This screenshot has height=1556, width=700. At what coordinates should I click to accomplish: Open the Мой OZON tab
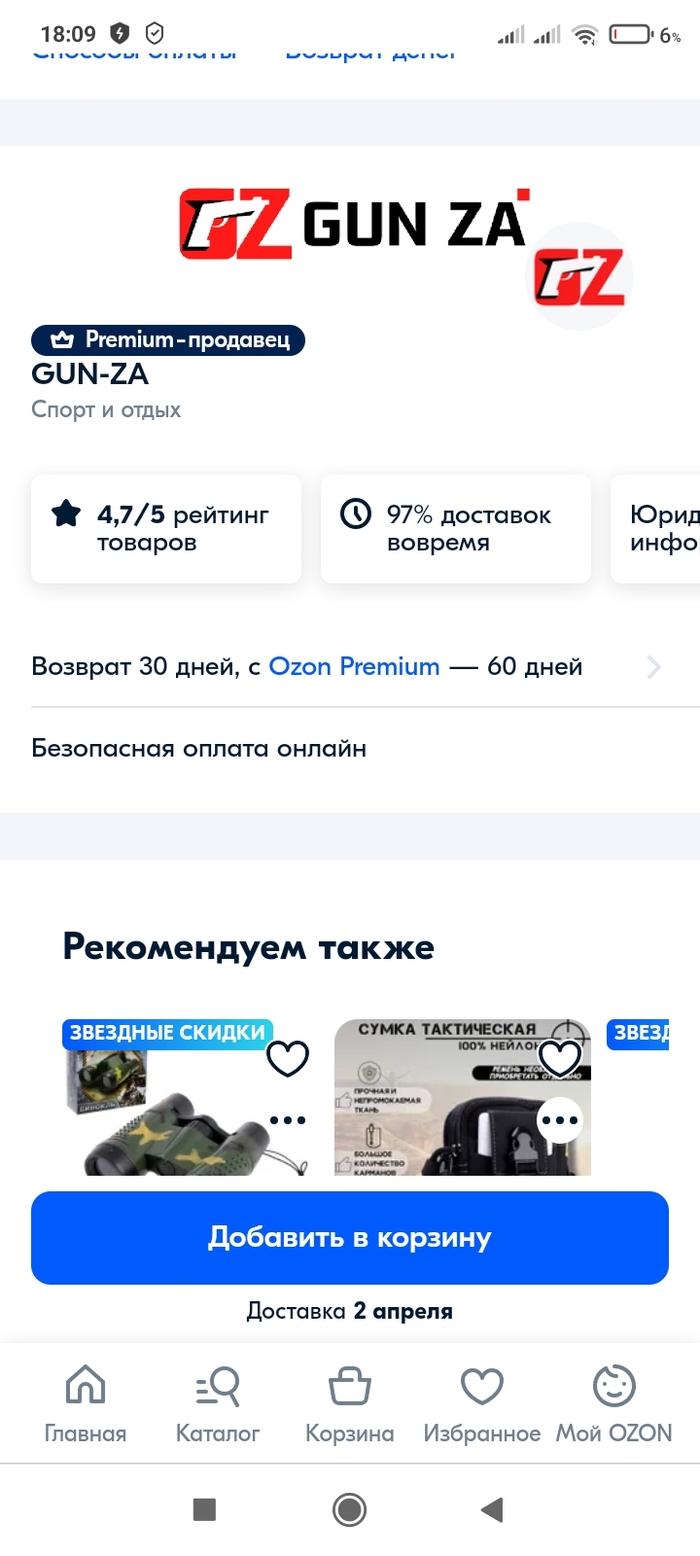[x=614, y=1405]
